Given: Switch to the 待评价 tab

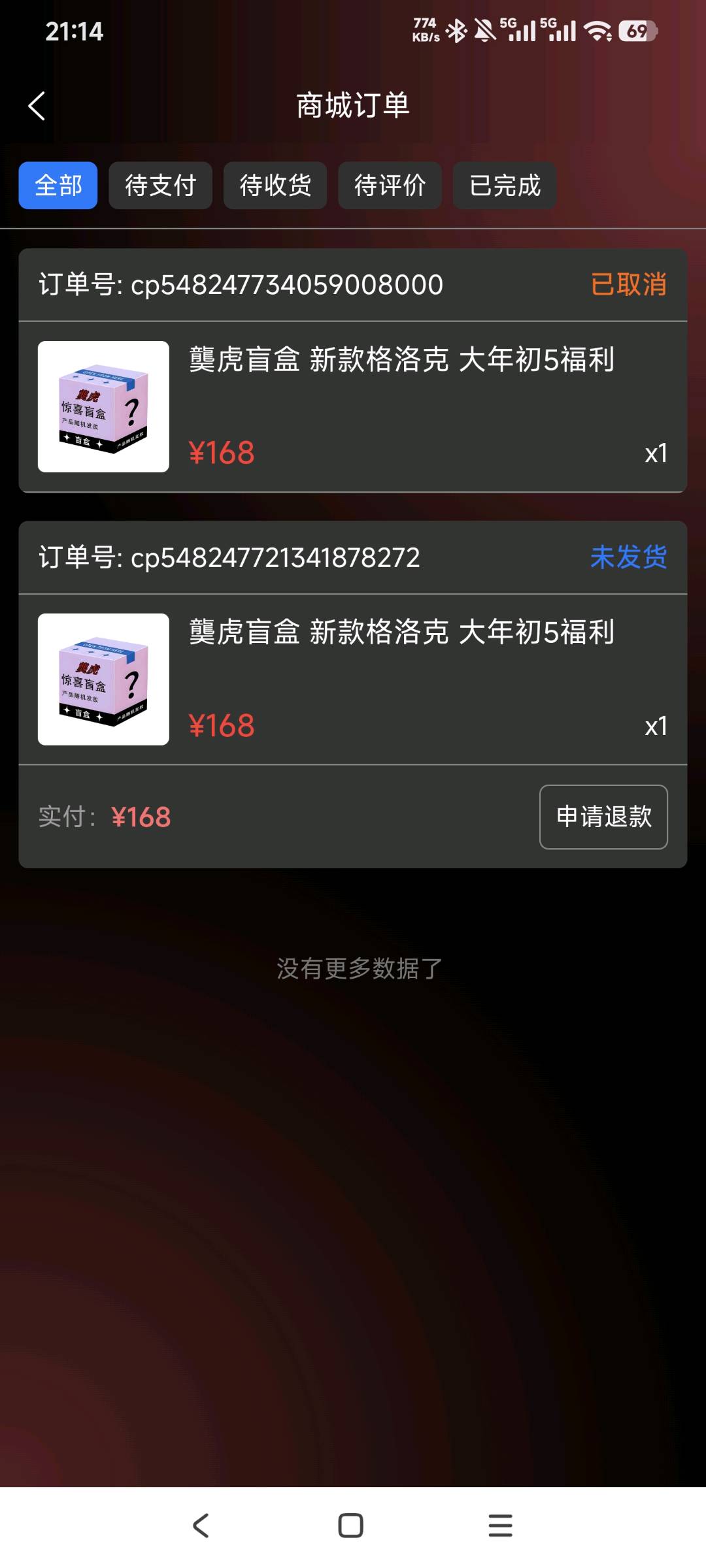Looking at the screenshot, I should tap(390, 186).
